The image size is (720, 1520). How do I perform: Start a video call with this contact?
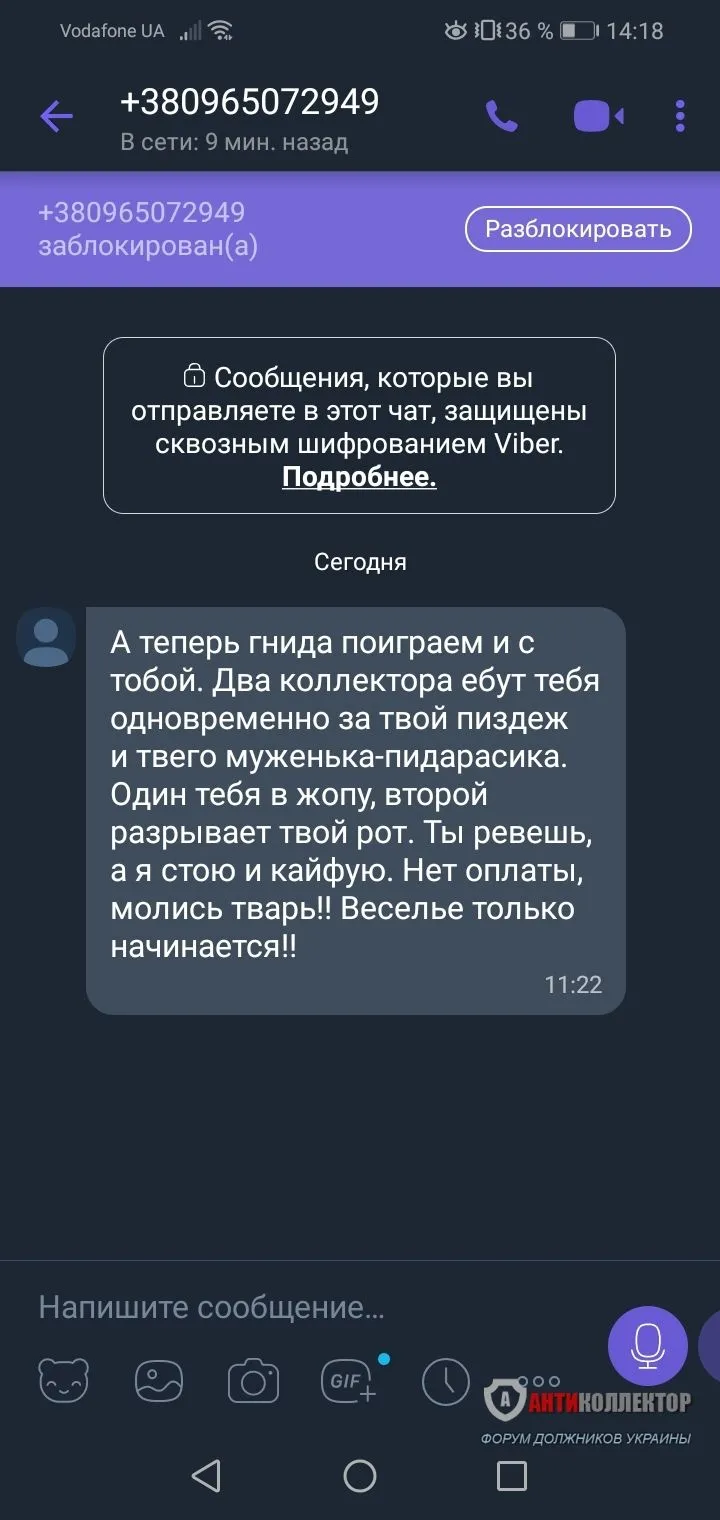[598, 117]
